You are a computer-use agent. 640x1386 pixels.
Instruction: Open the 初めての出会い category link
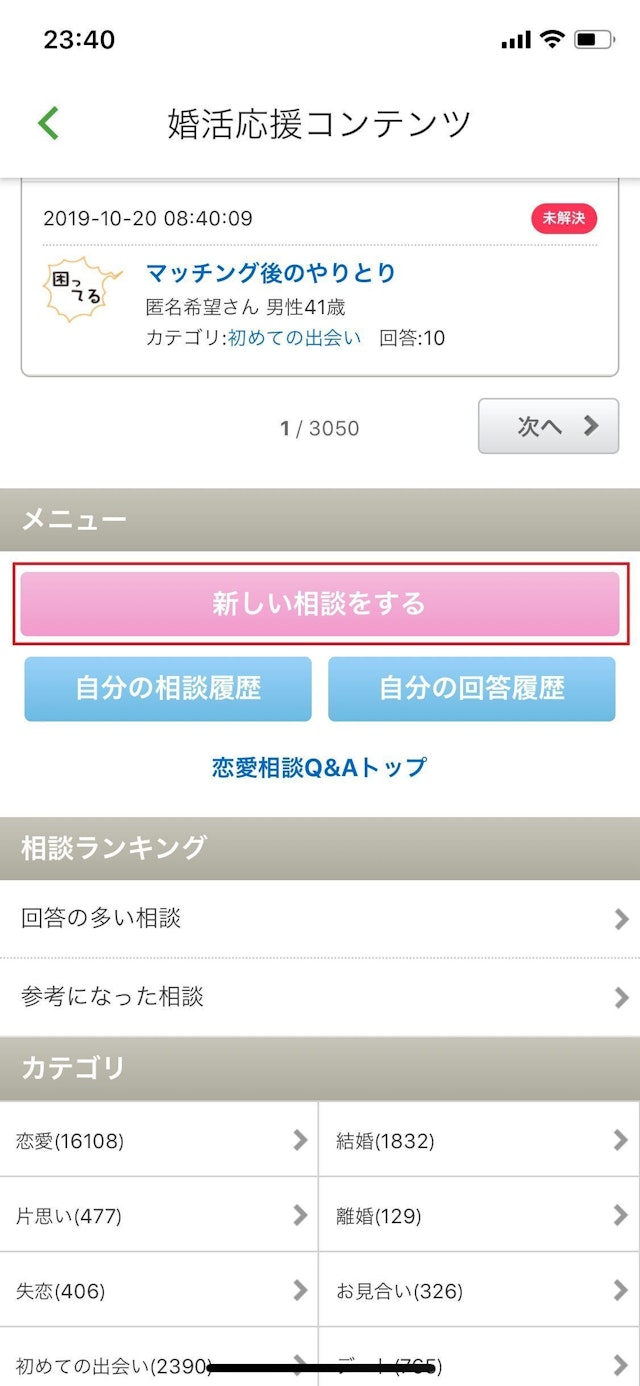coord(294,338)
